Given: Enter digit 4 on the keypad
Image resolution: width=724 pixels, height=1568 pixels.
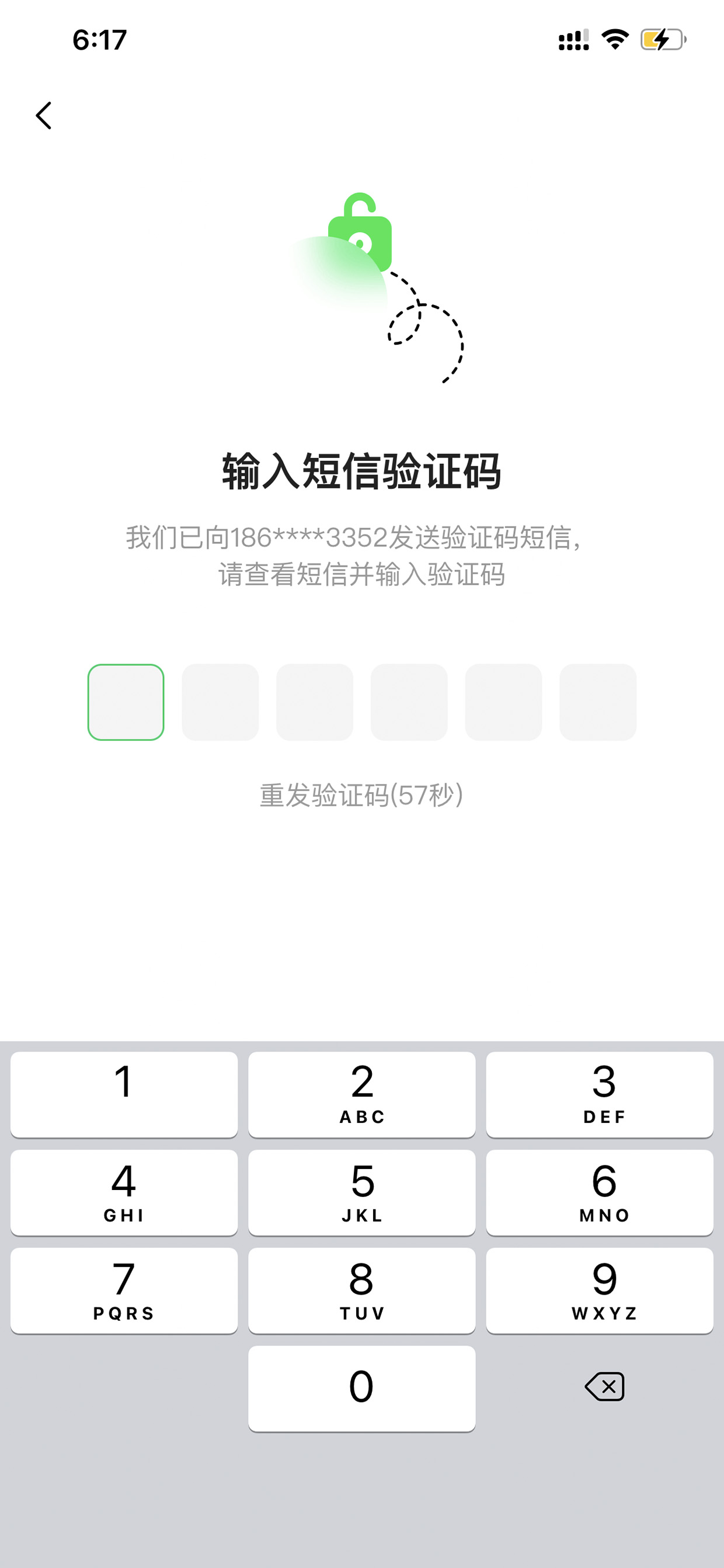Looking at the screenshot, I should click(x=124, y=1192).
